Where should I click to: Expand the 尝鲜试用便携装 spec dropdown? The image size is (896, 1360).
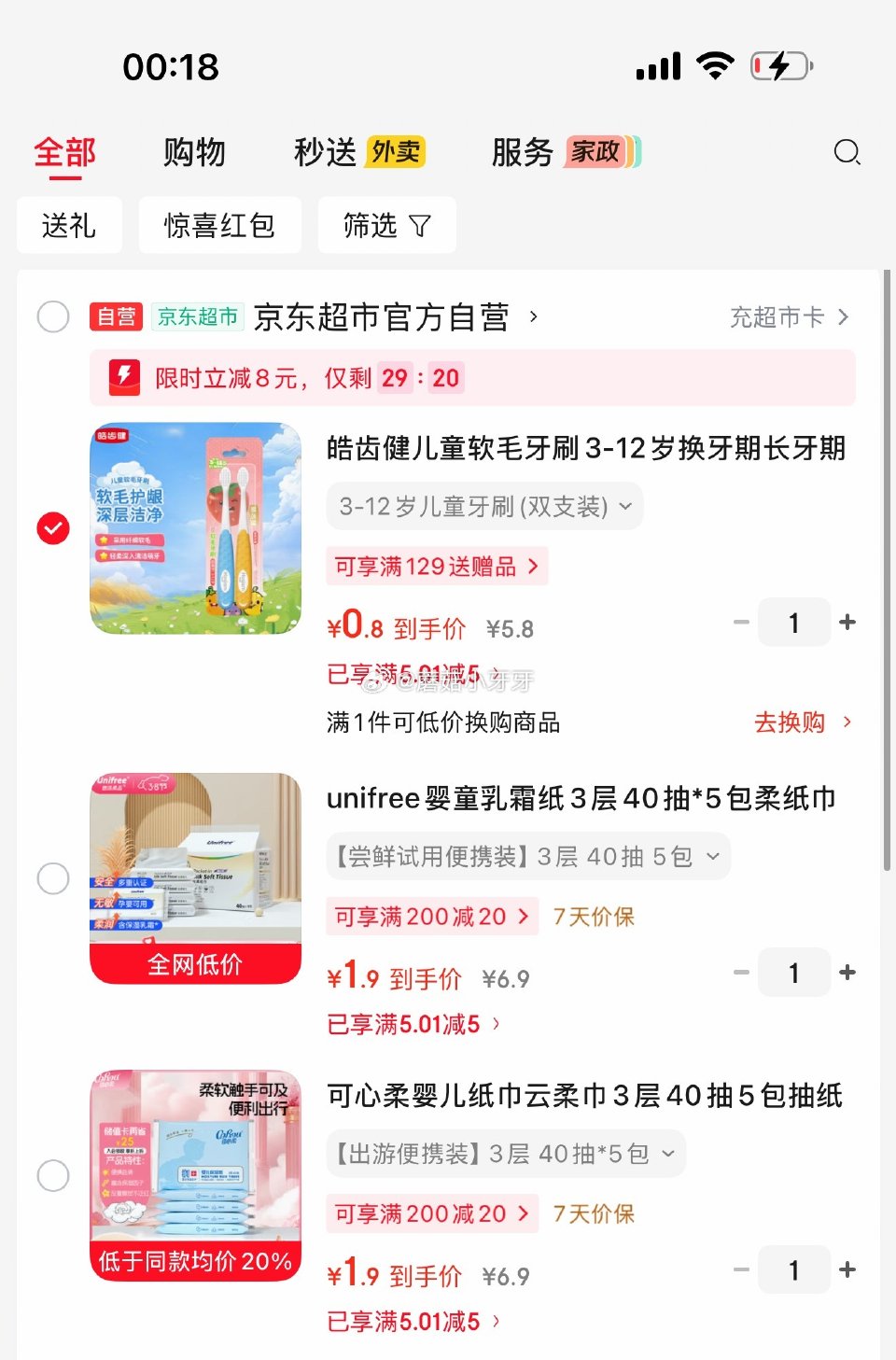coord(527,857)
